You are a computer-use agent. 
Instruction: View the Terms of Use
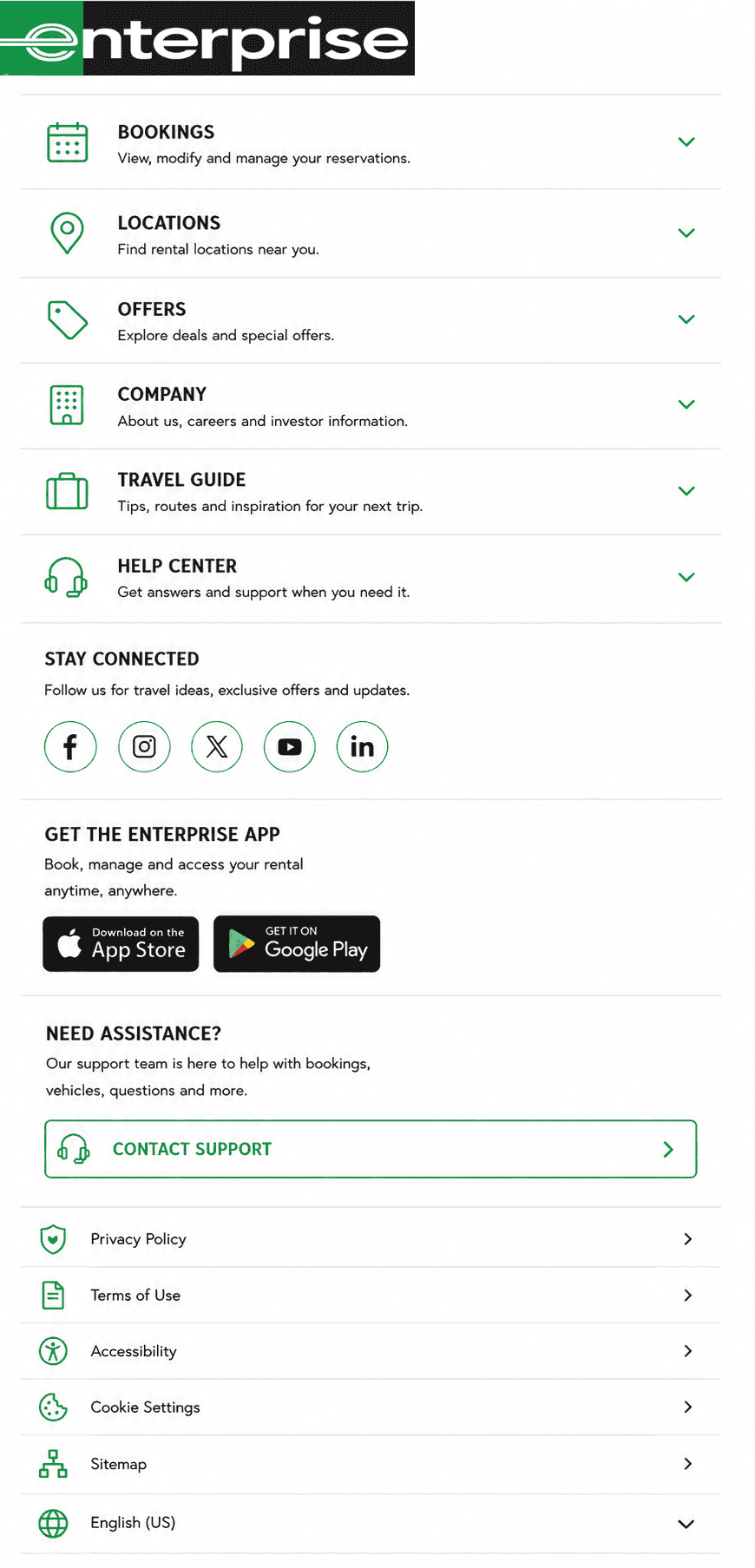[371, 1295]
